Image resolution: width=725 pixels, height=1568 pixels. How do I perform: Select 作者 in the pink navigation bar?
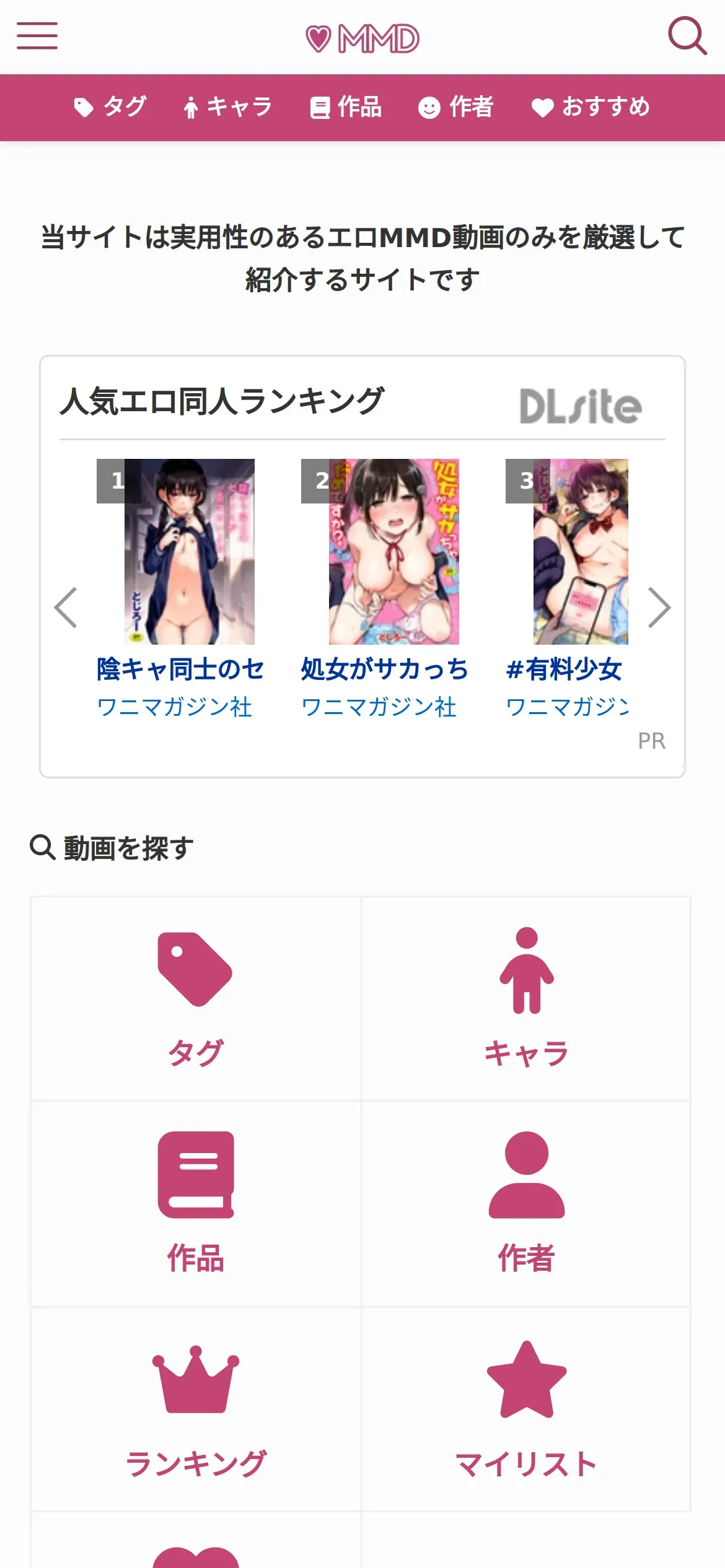click(456, 107)
